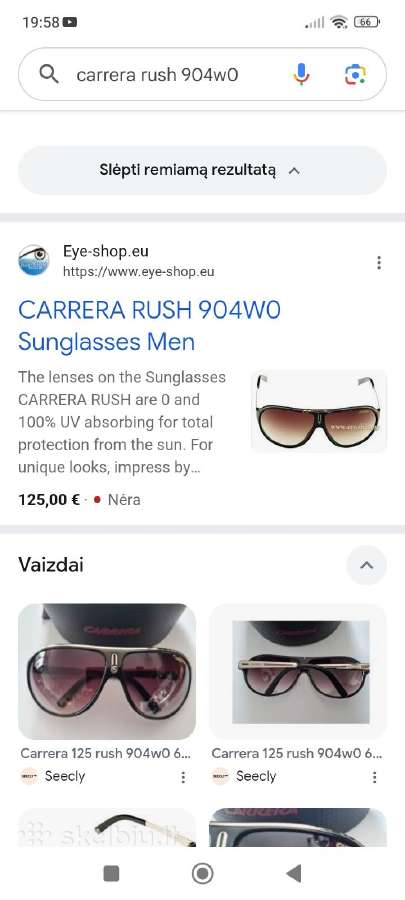This screenshot has height=900, width=405.
Task: Collapse the Vaizdai section
Action: pos(367,565)
